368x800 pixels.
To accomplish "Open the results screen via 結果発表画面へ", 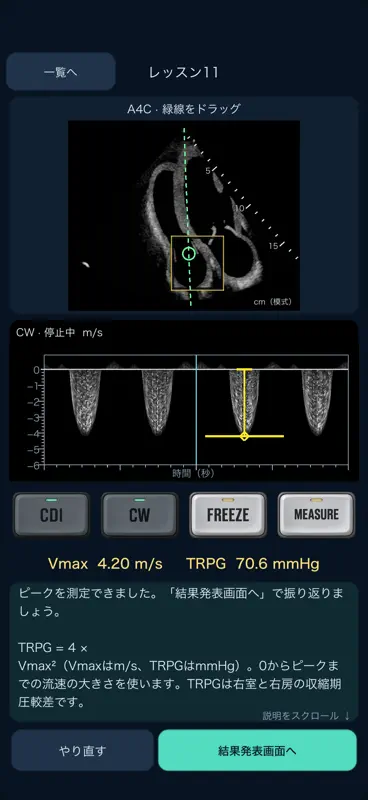I will (257, 750).
